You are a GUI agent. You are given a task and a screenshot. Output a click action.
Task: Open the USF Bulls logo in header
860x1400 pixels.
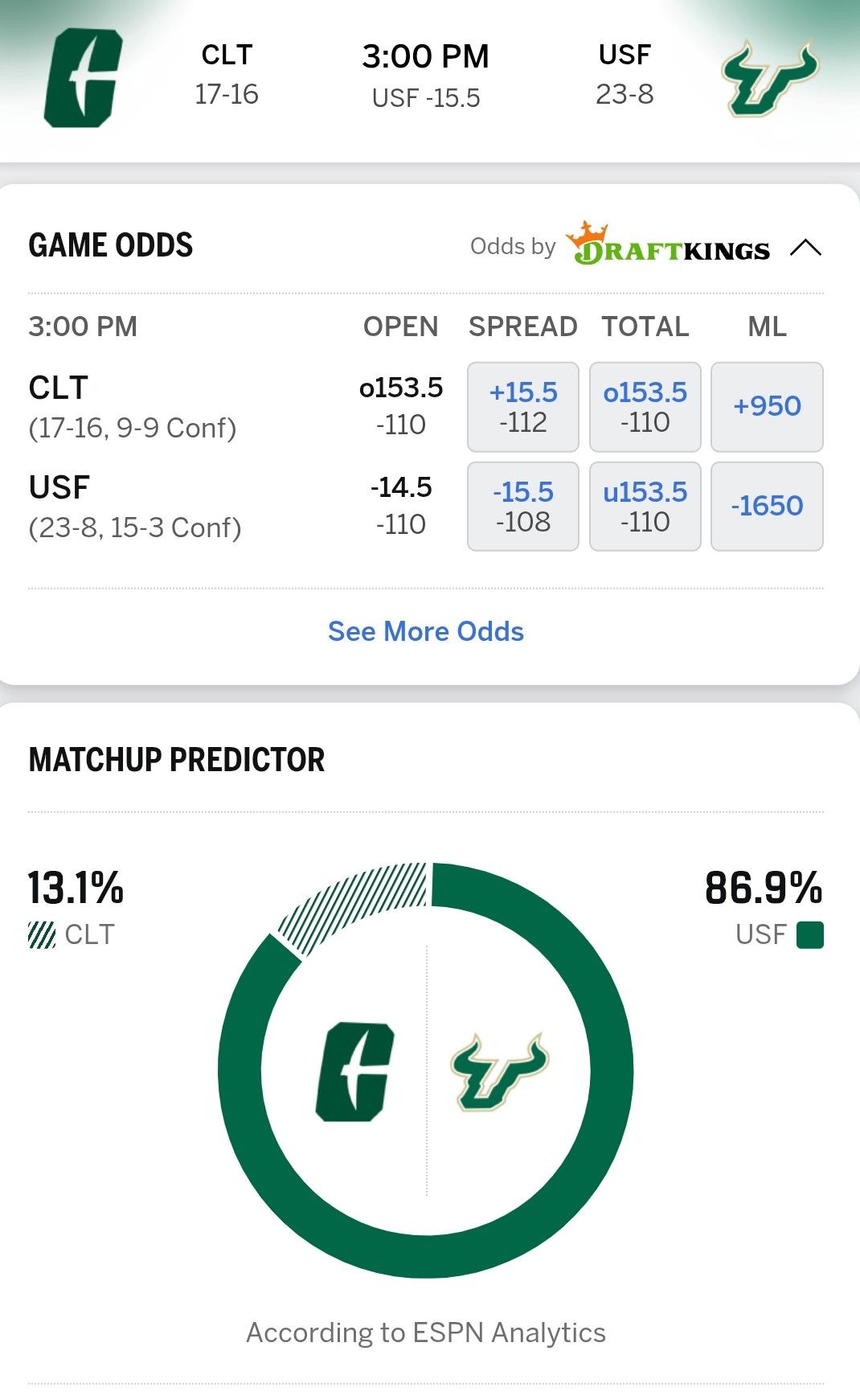coord(770,78)
